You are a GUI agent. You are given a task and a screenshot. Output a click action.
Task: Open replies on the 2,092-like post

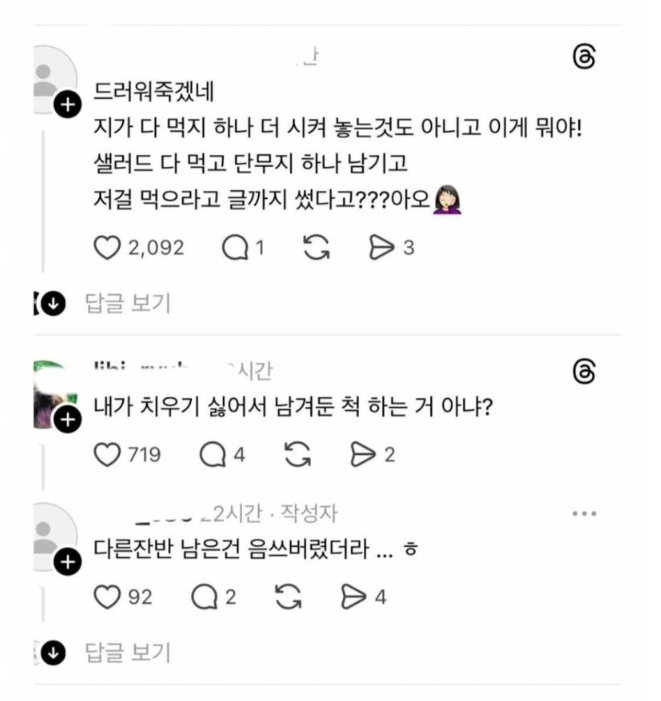[234, 248]
